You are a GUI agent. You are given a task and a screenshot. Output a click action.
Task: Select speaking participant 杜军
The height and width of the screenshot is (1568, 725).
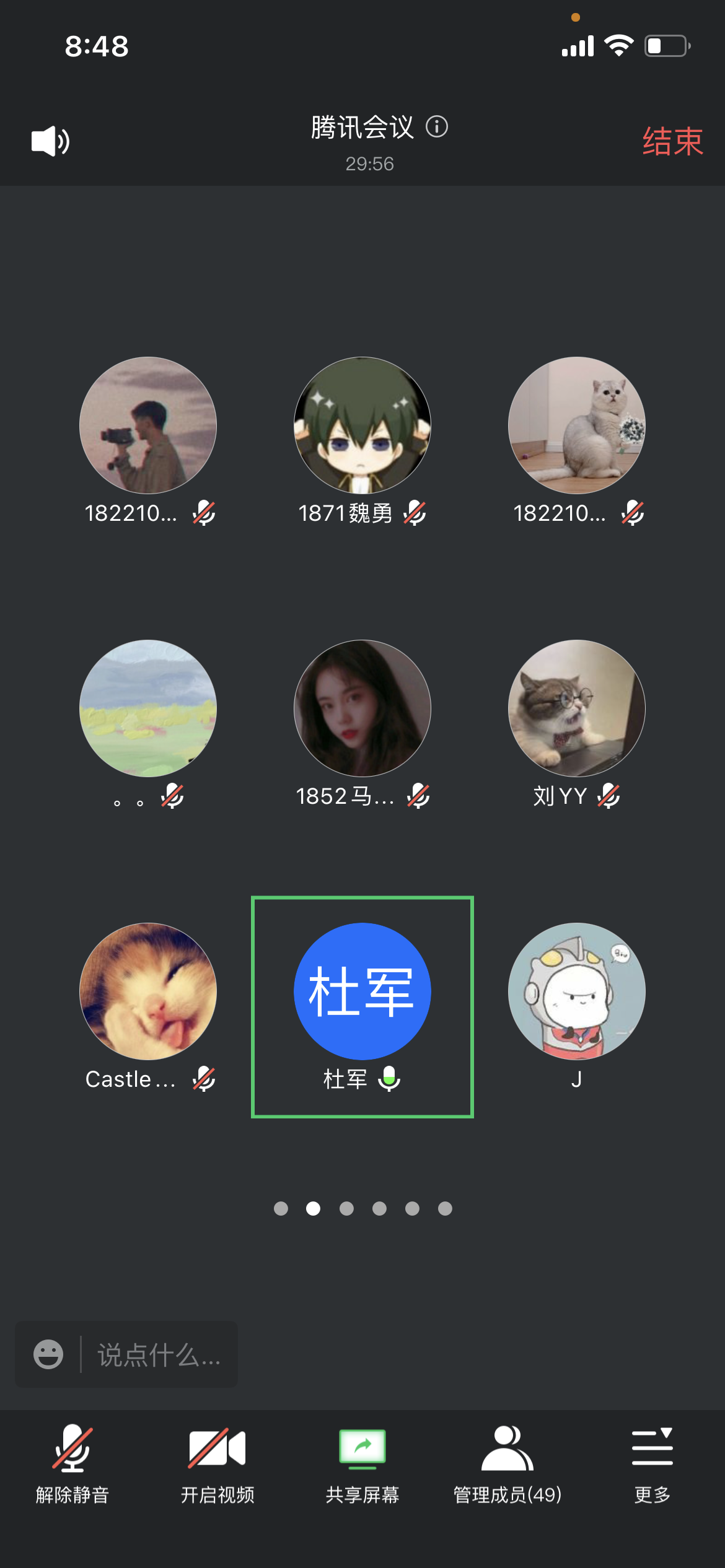[x=362, y=992]
